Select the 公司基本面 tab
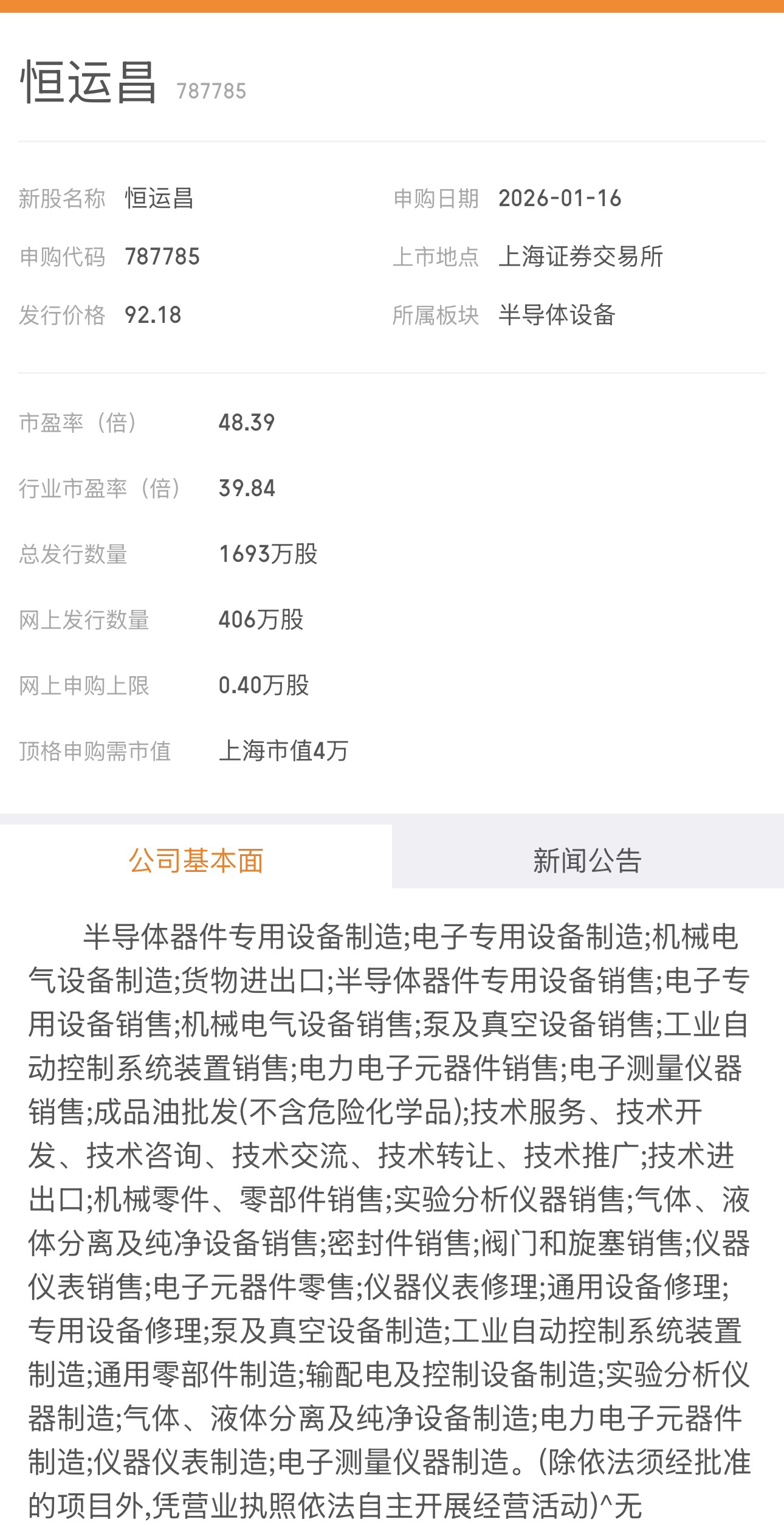The image size is (784, 1525). coord(196,860)
